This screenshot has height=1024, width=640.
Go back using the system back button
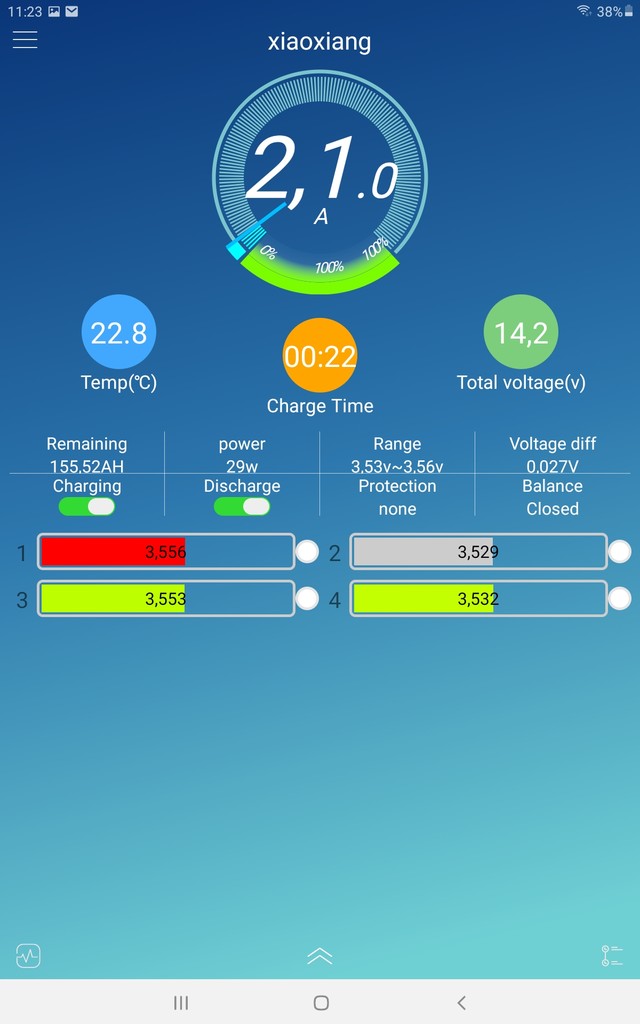(462, 1002)
